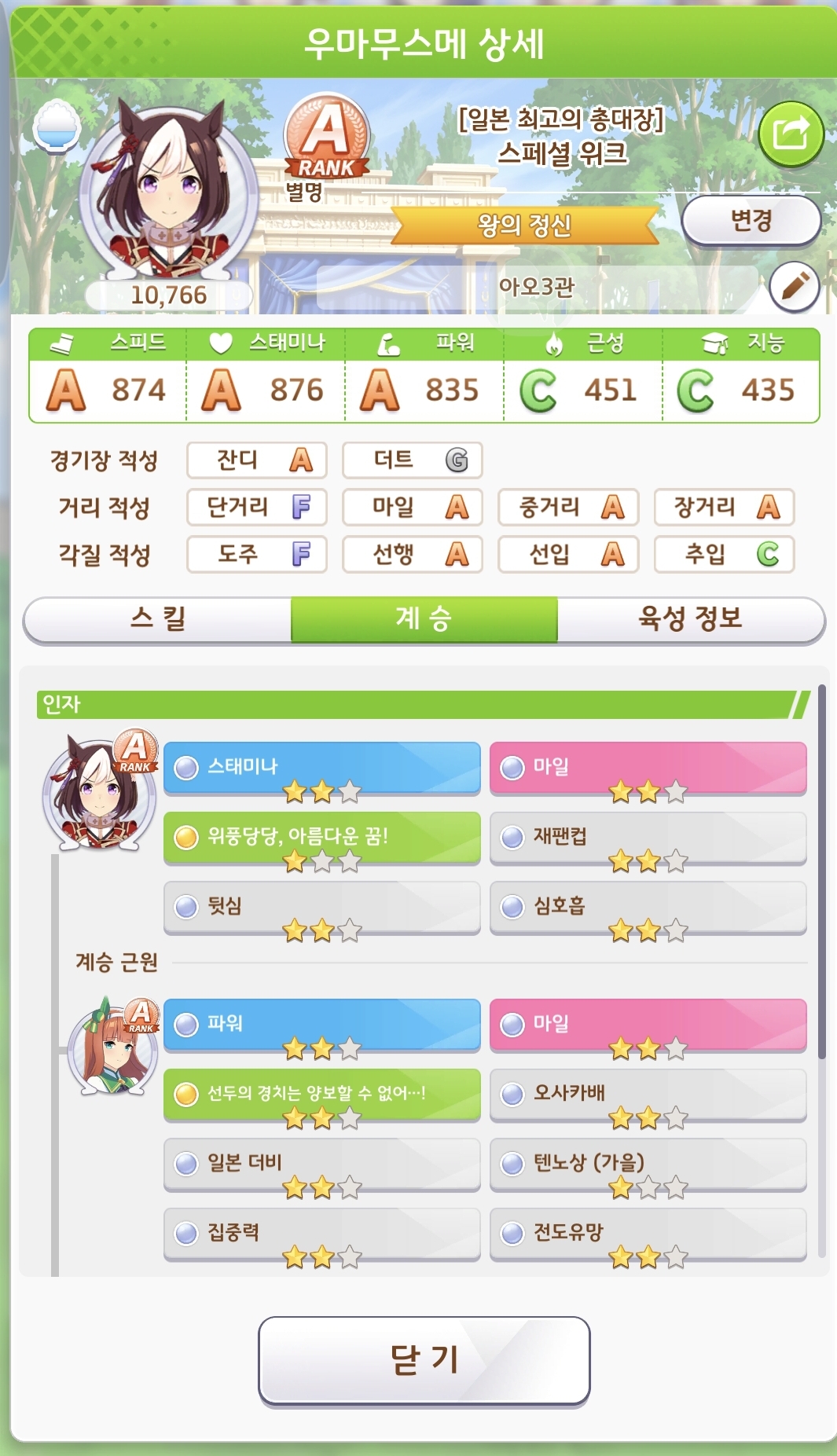The image size is (837, 1456).
Task: View the 텐노상 (가을) factor
Action: pyautogui.click(x=648, y=1164)
